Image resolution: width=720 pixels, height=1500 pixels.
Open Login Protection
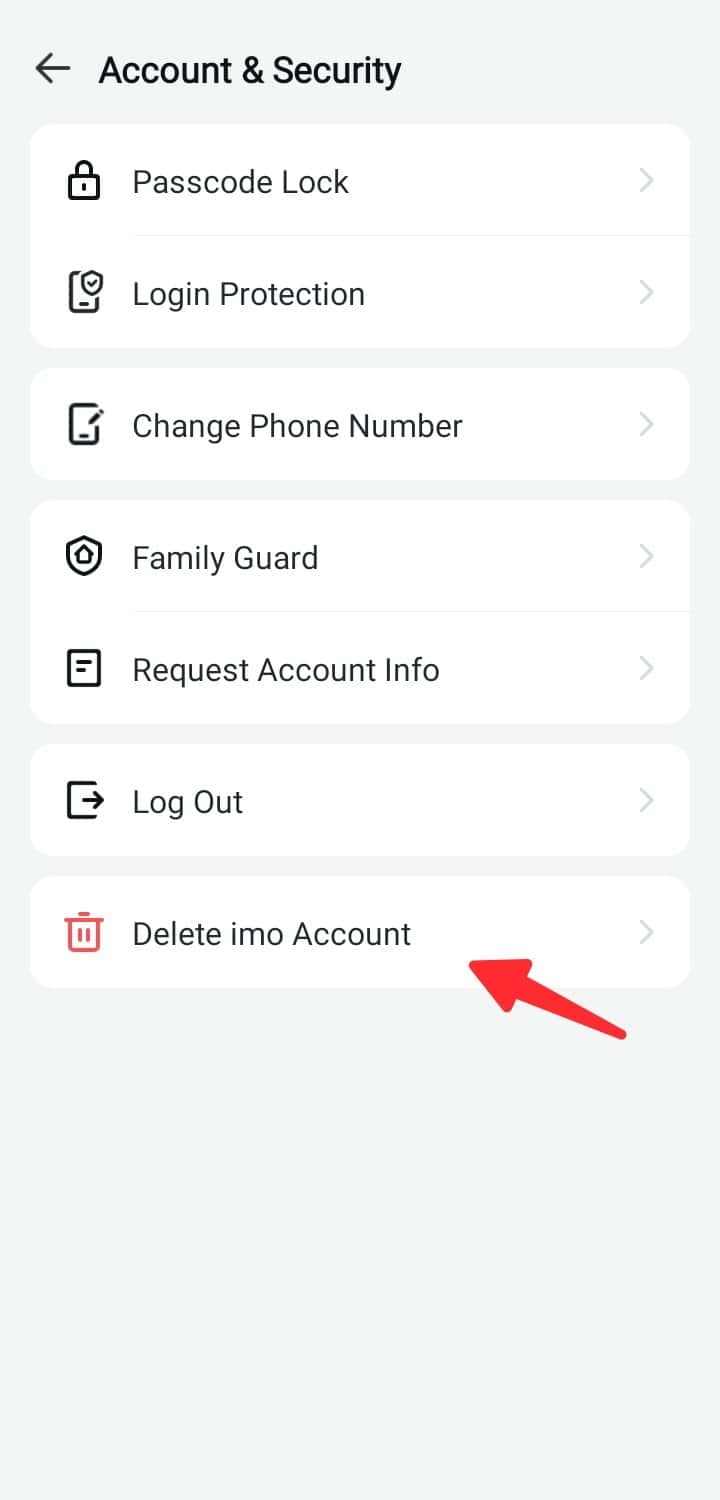360,293
